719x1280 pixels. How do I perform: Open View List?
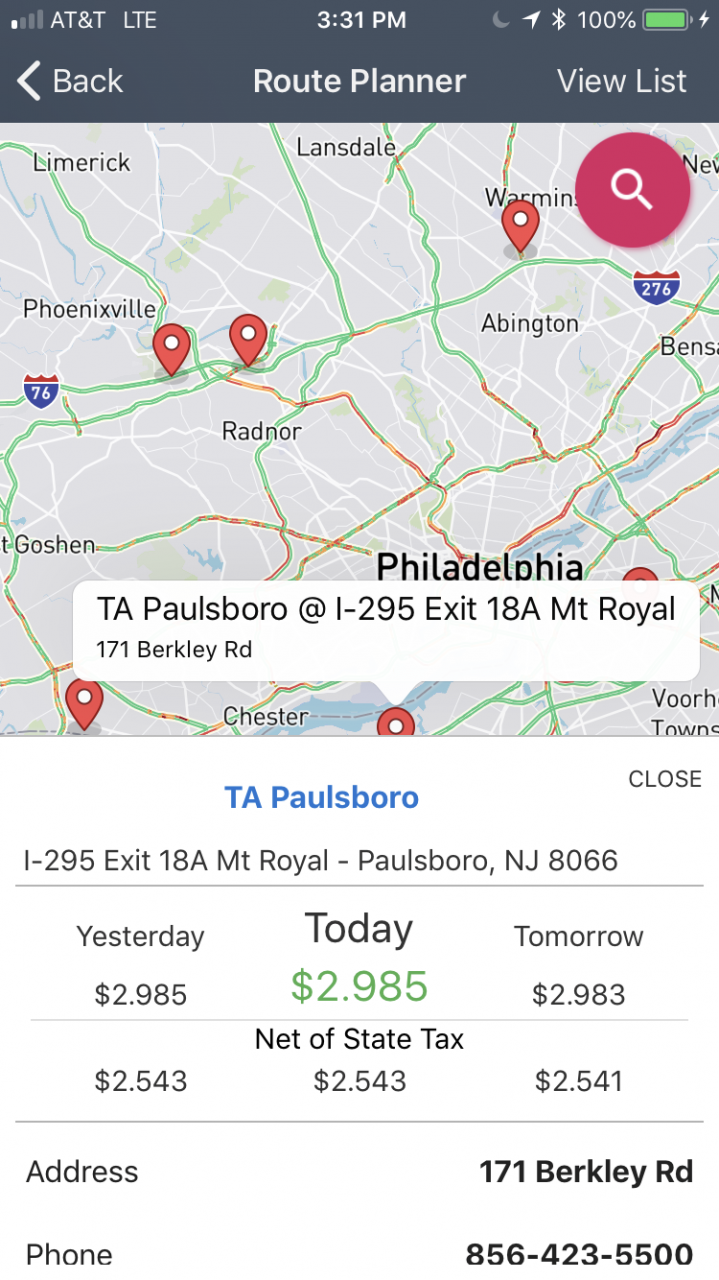(621, 81)
